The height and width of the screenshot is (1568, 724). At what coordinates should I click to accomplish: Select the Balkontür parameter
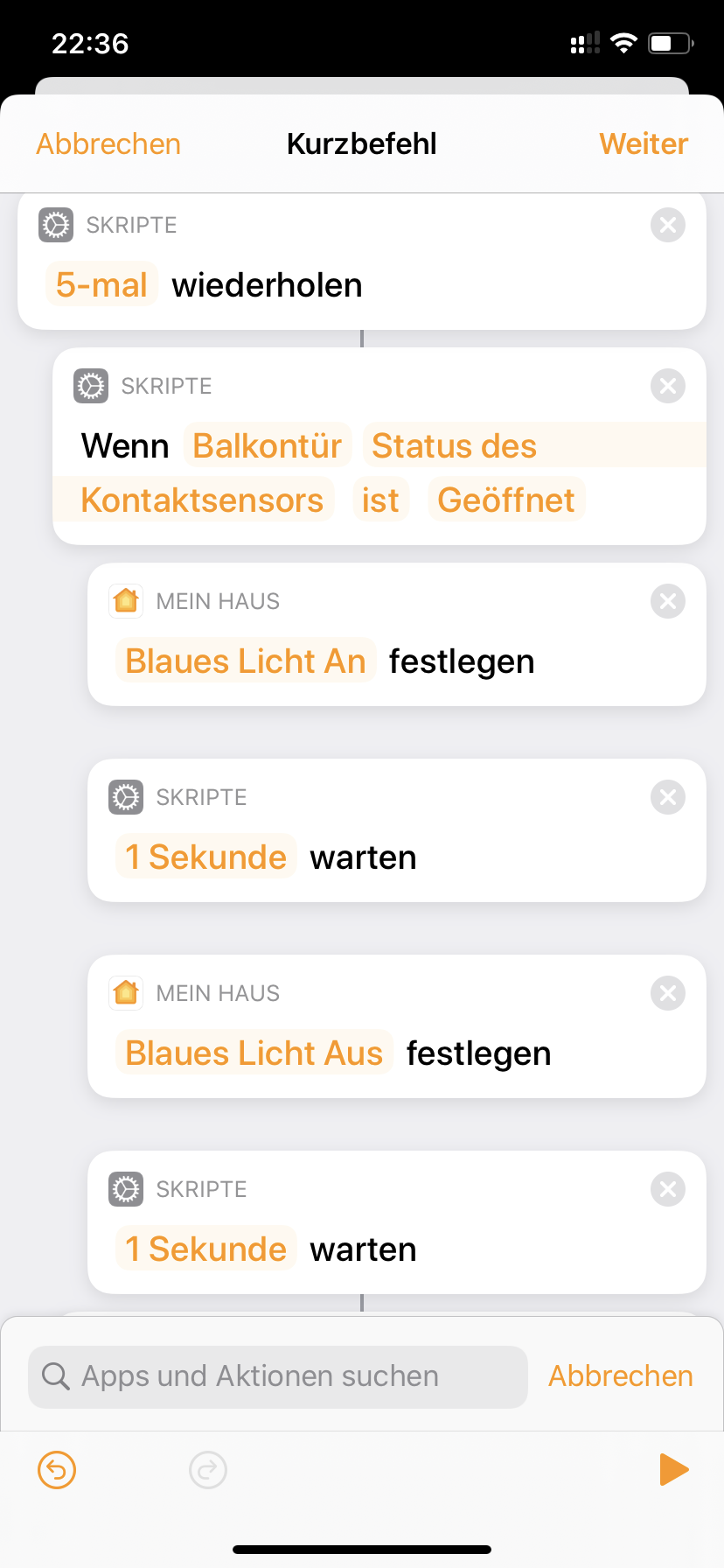click(268, 446)
